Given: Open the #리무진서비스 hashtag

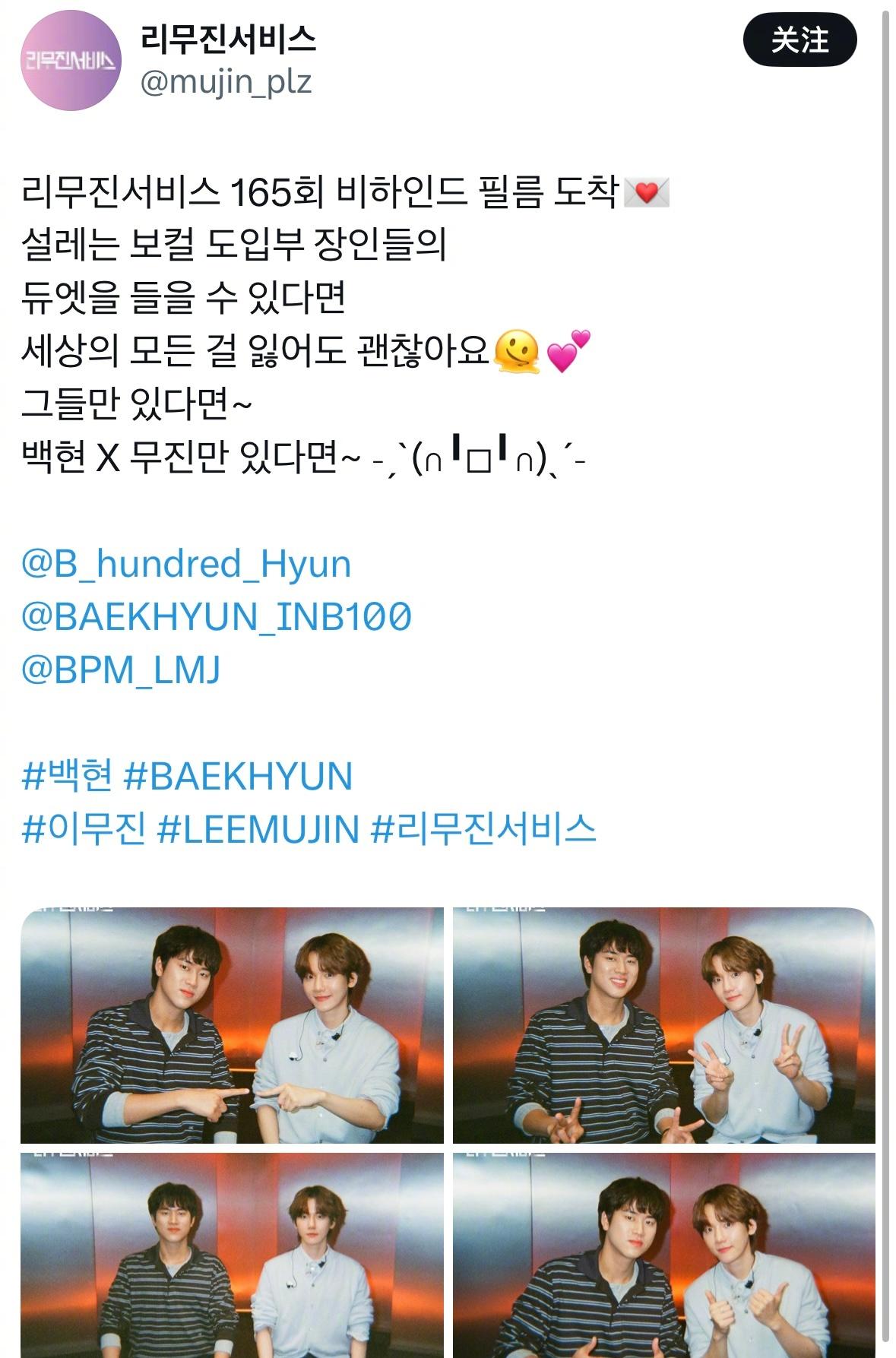Looking at the screenshot, I should (x=483, y=828).
